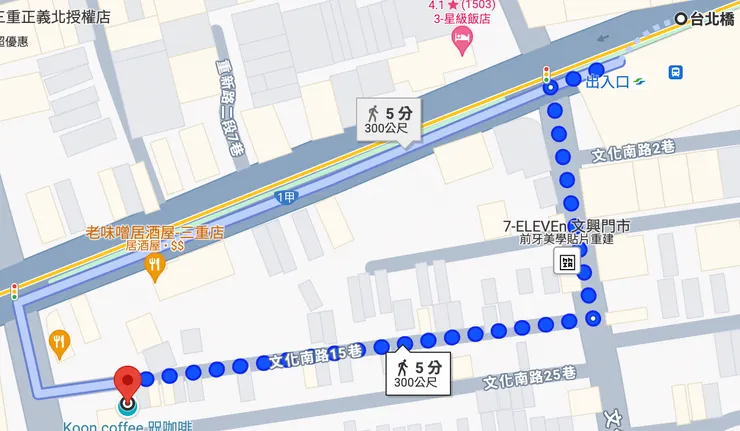
Task: Open the 老味噌居酒屋 三重店 restaurant pin
Action: 154,266
